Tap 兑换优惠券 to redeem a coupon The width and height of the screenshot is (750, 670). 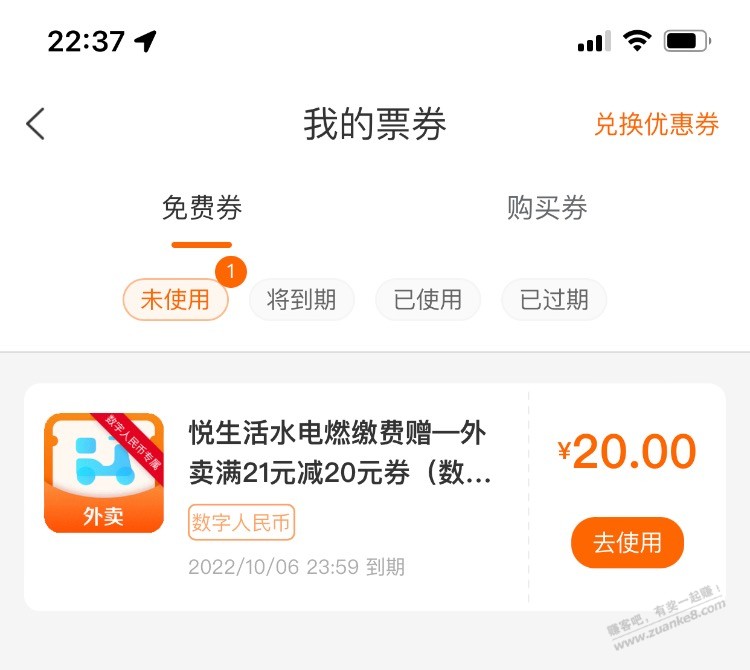(656, 125)
